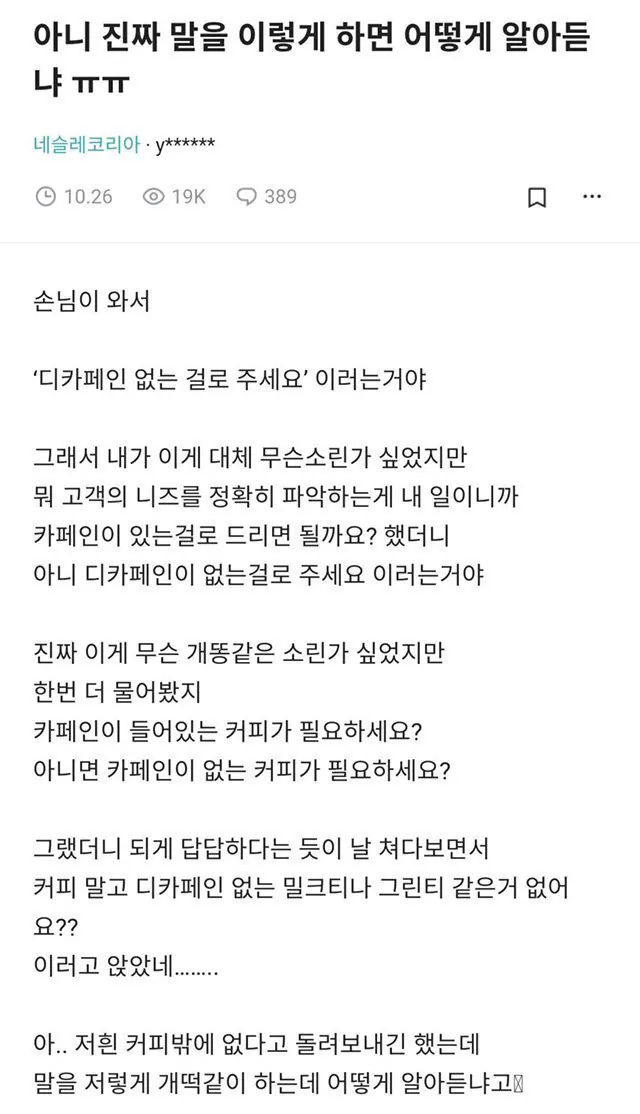Open the 389 comments
Viewport: 640px width, 1114px height.
click(267, 197)
